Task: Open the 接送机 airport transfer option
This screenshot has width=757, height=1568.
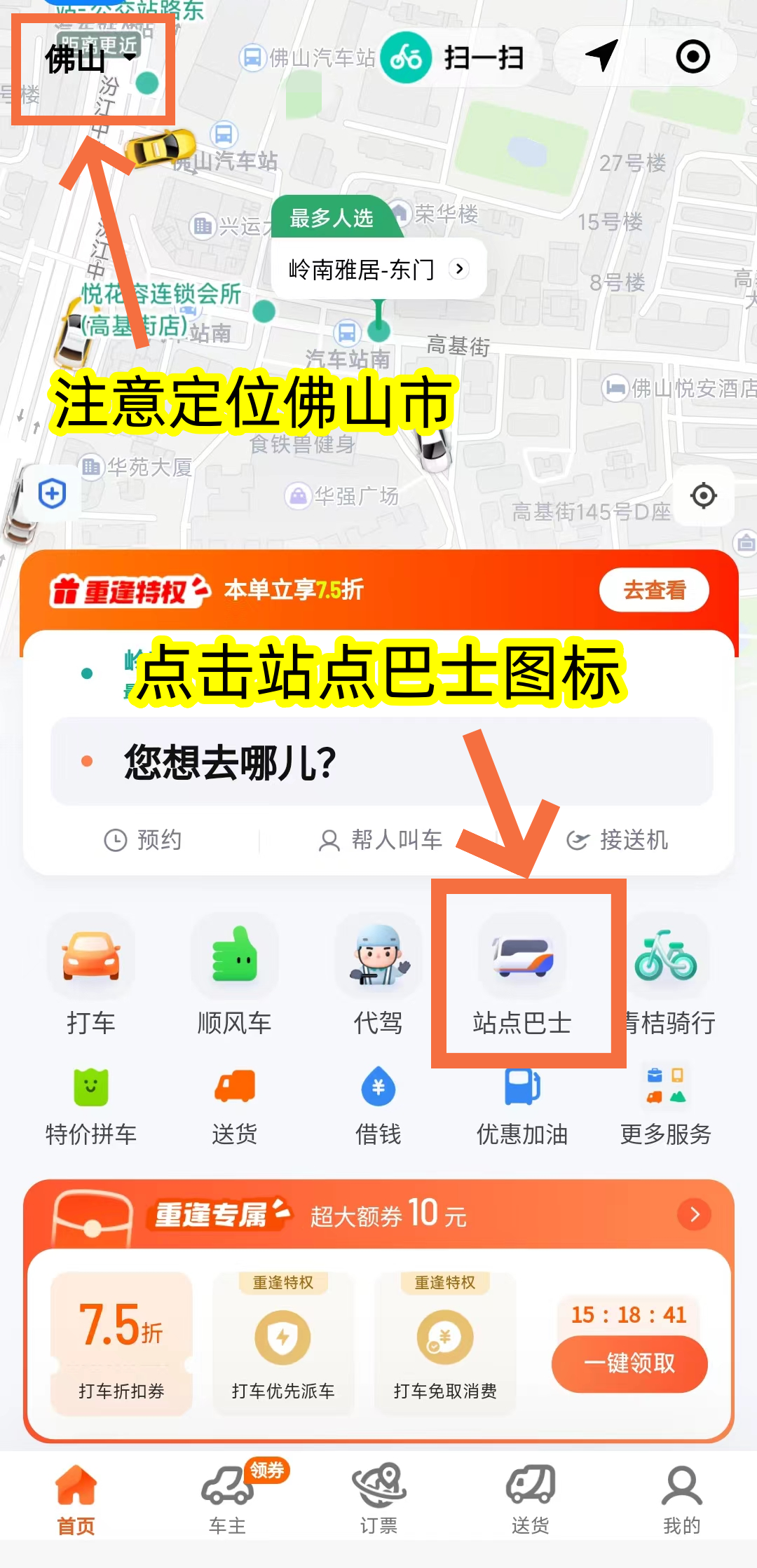Action: 617,839
